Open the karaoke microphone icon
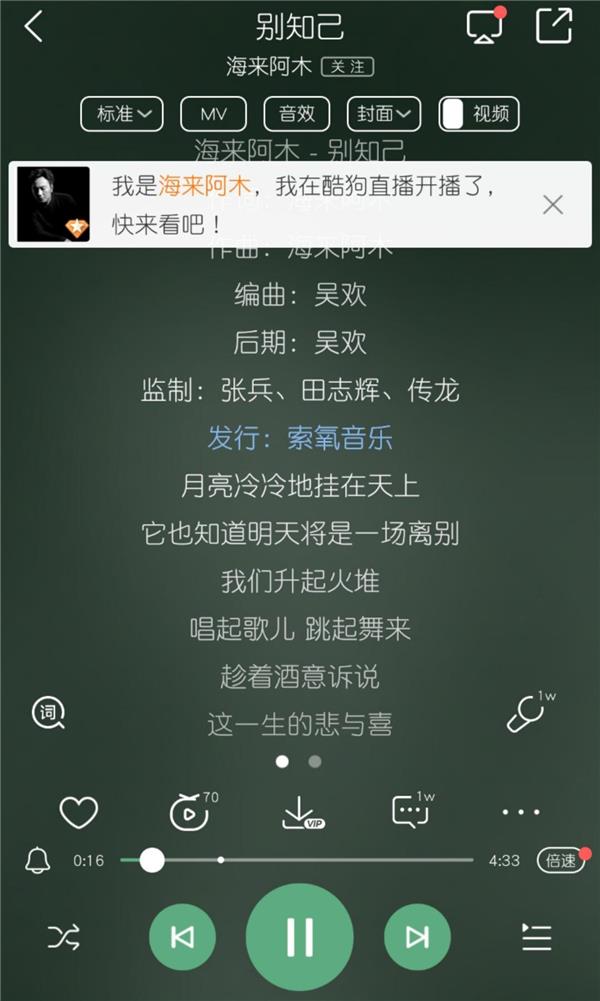The width and height of the screenshot is (600, 1001). [x=527, y=713]
